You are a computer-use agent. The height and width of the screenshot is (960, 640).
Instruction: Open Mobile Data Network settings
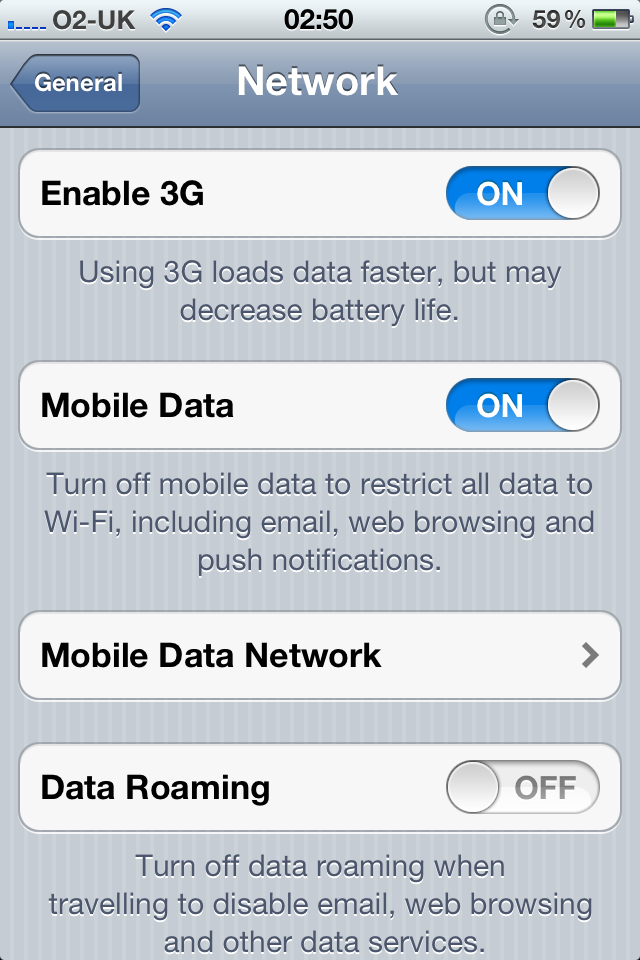click(320, 655)
